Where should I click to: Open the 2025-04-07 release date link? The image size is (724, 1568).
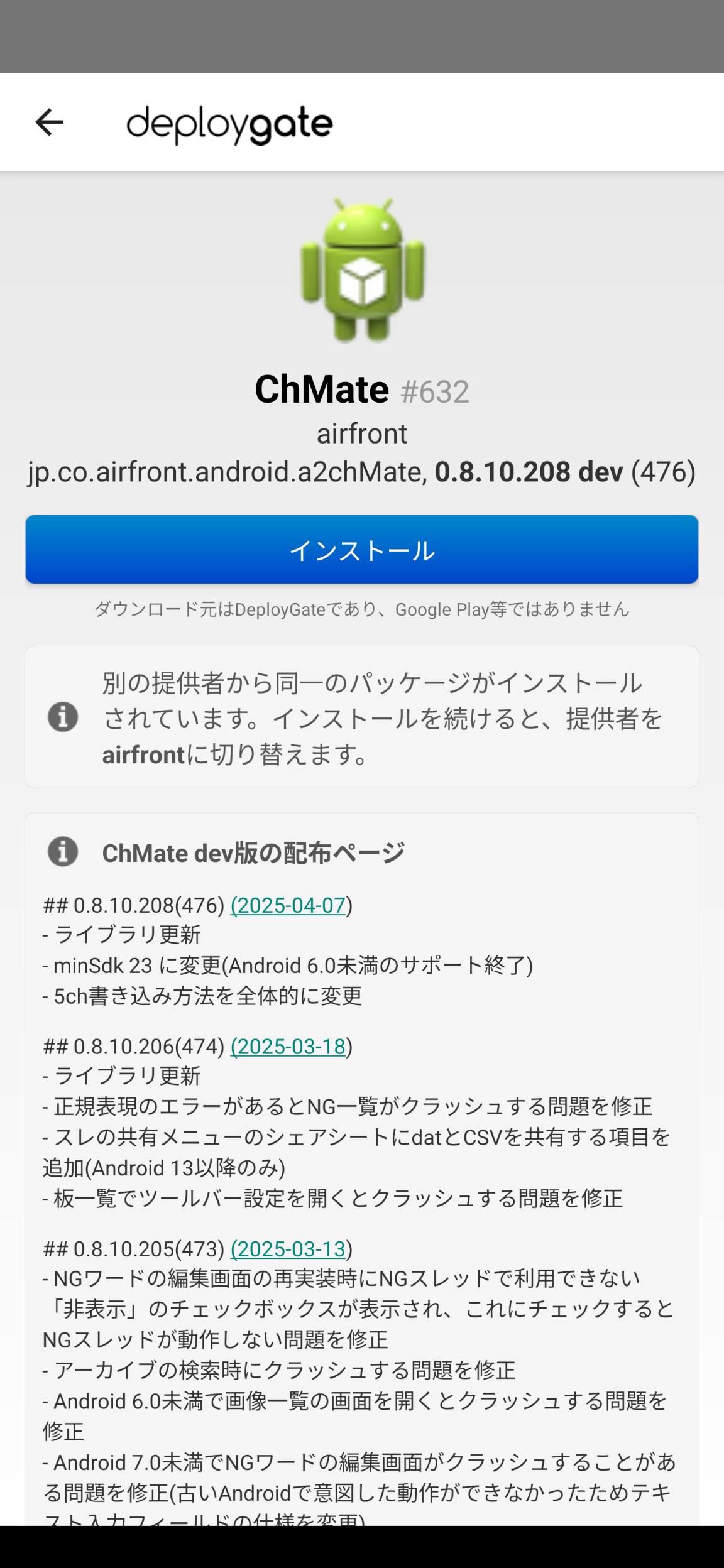click(x=288, y=905)
